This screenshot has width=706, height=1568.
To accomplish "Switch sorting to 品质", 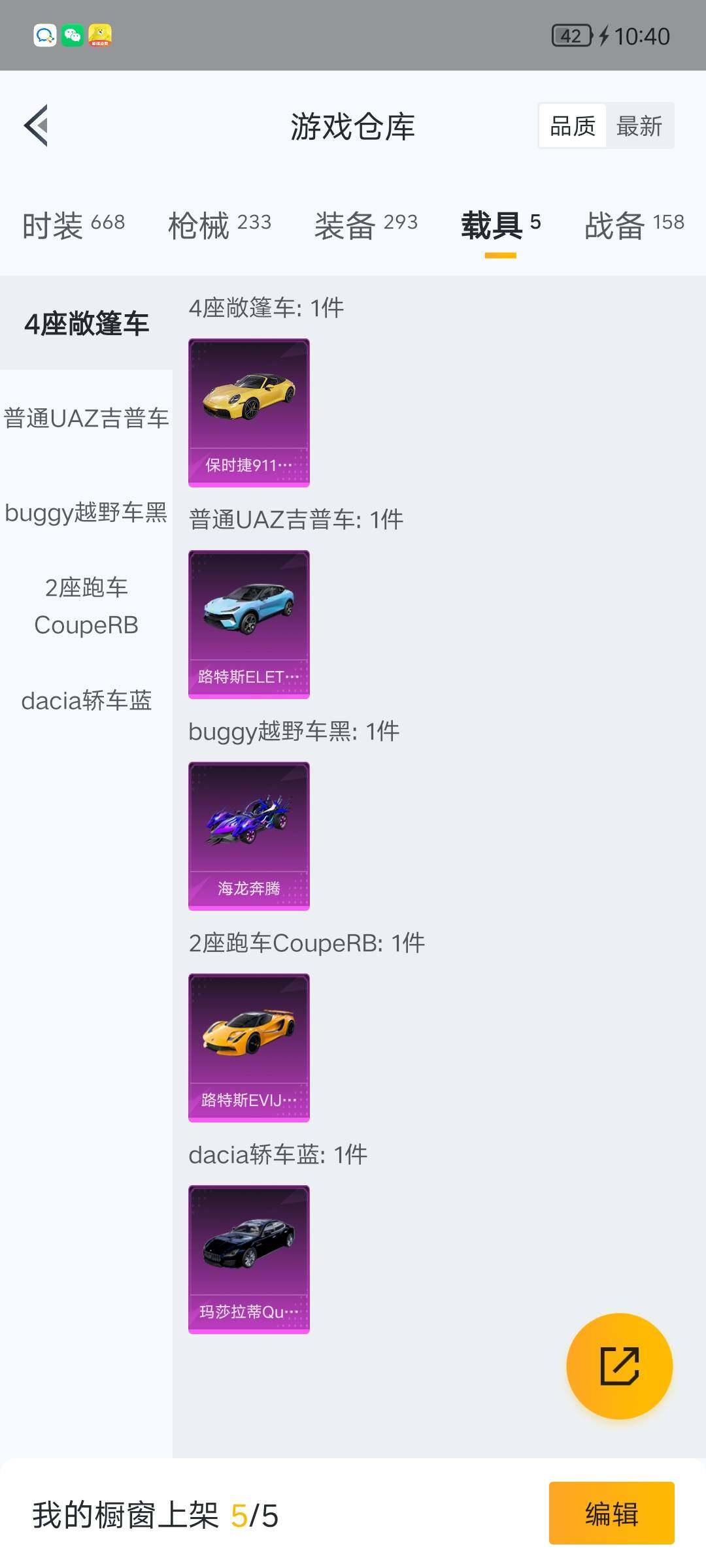I will [x=572, y=125].
